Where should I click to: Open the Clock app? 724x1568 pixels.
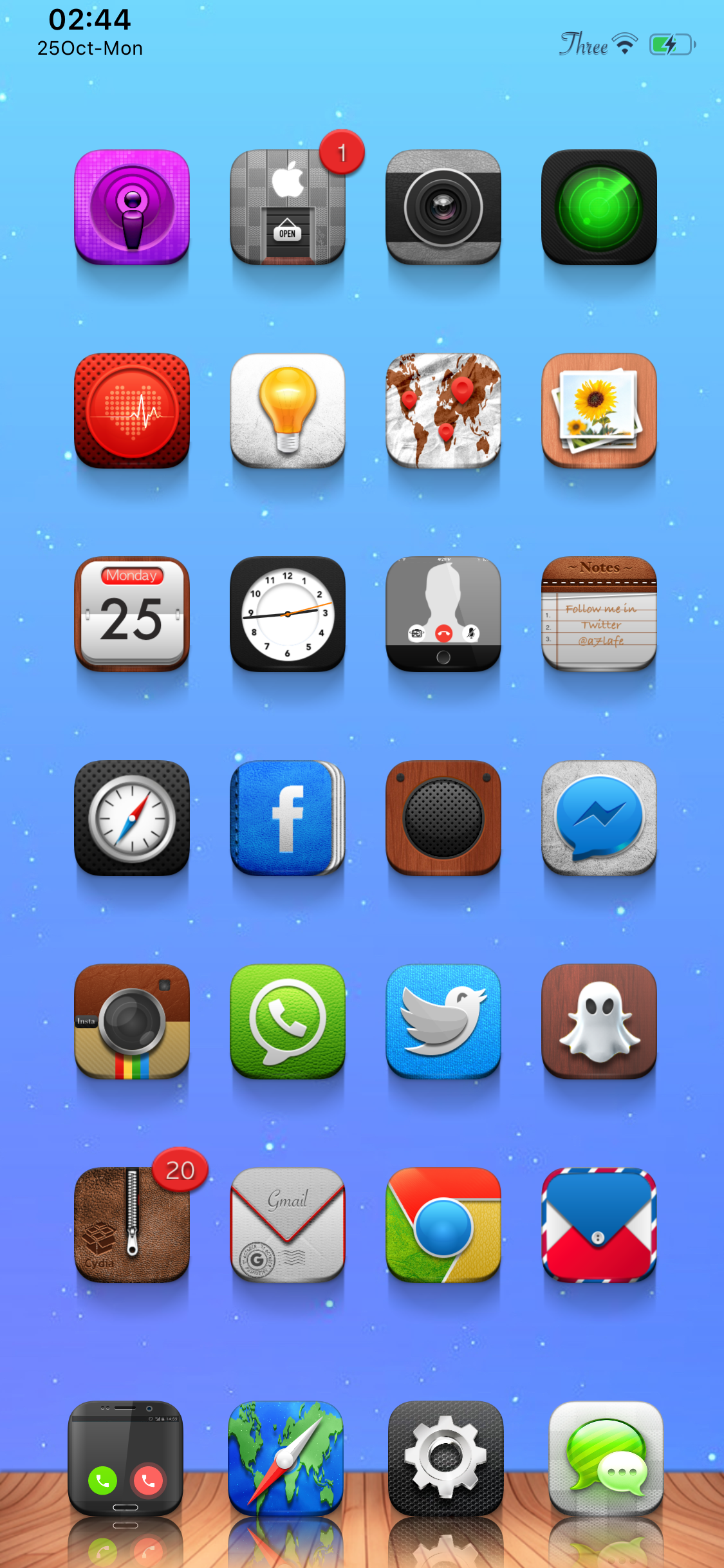288,614
